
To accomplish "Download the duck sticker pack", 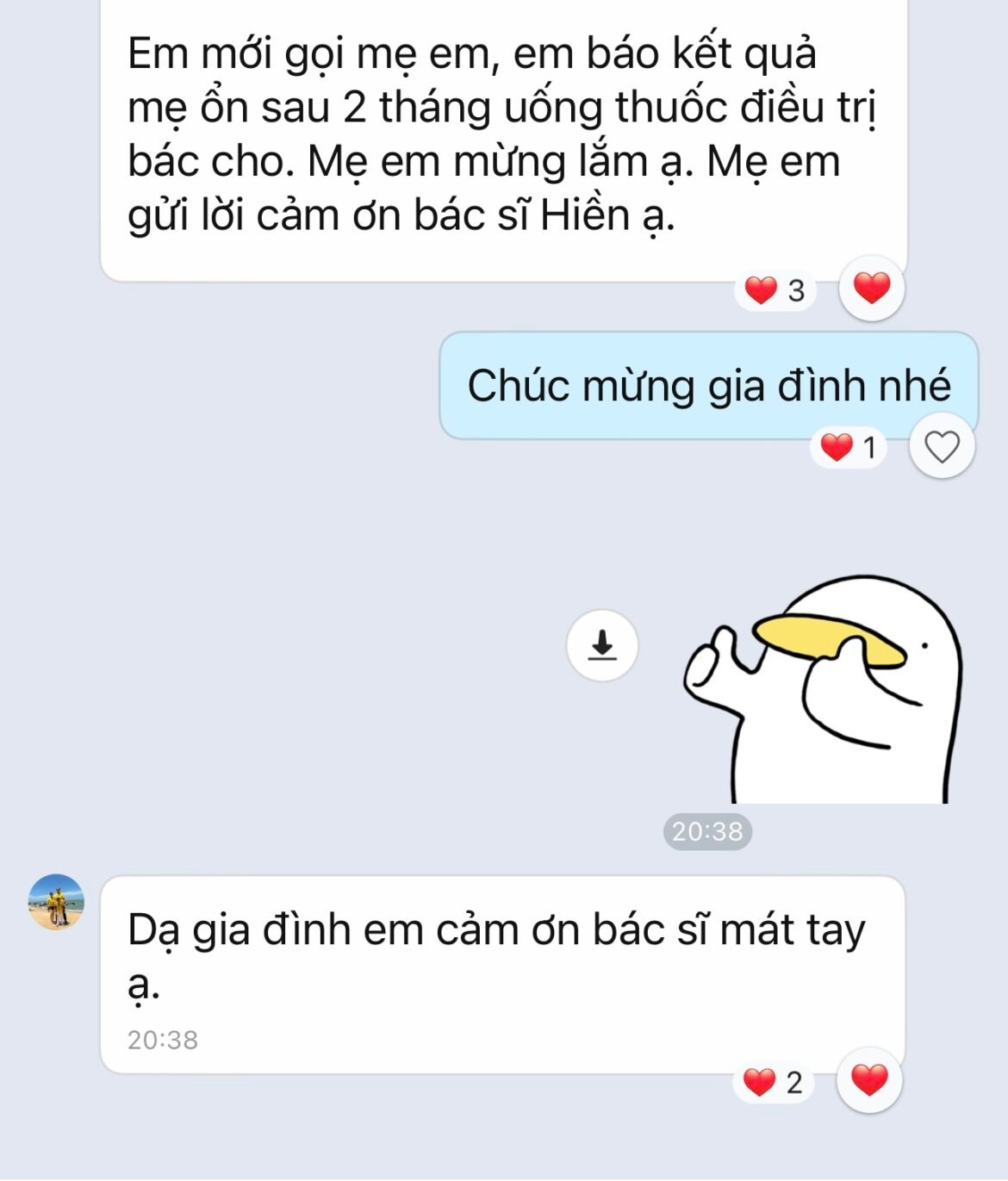I will pos(602,644).
